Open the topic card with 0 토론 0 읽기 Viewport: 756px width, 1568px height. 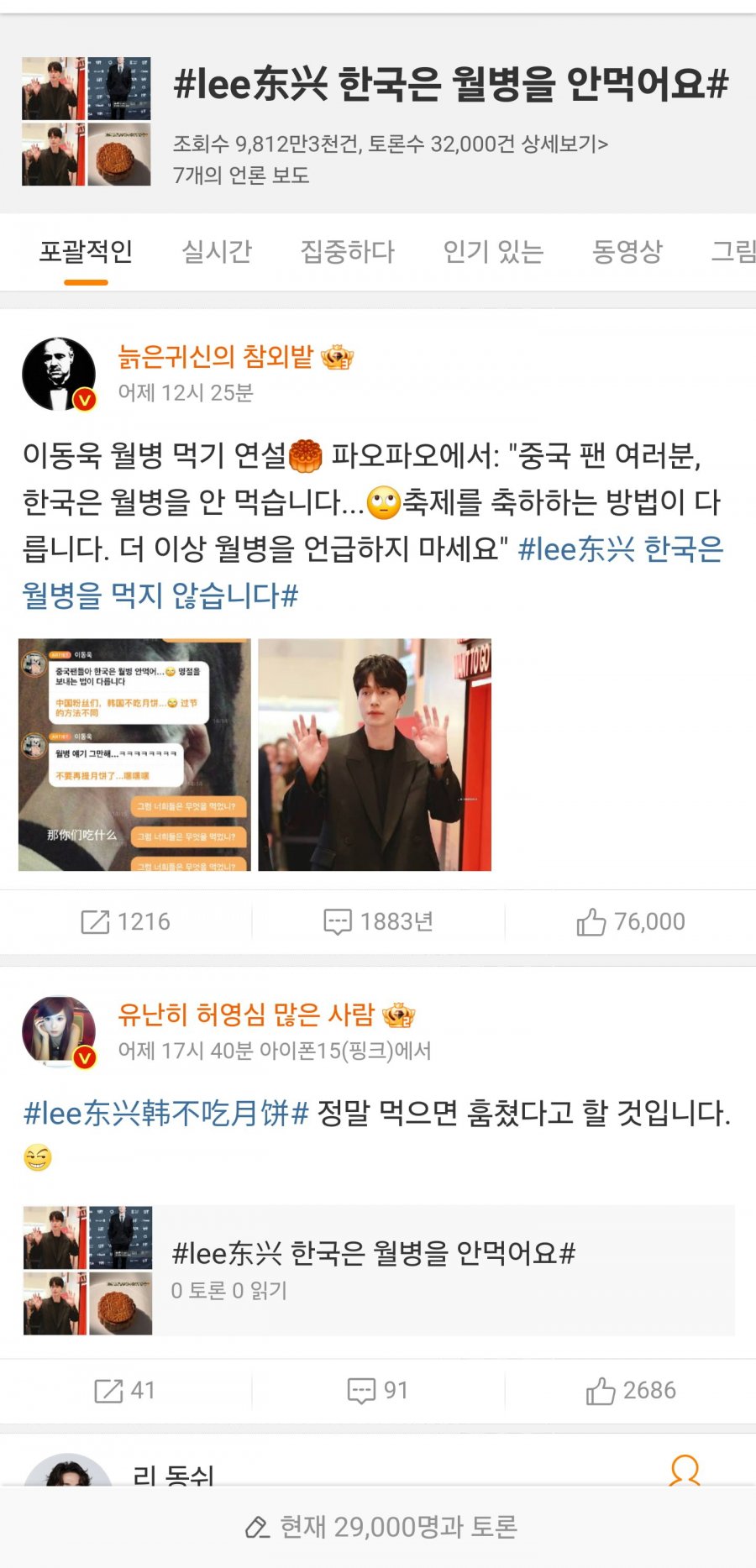[x=378, y=1270]
